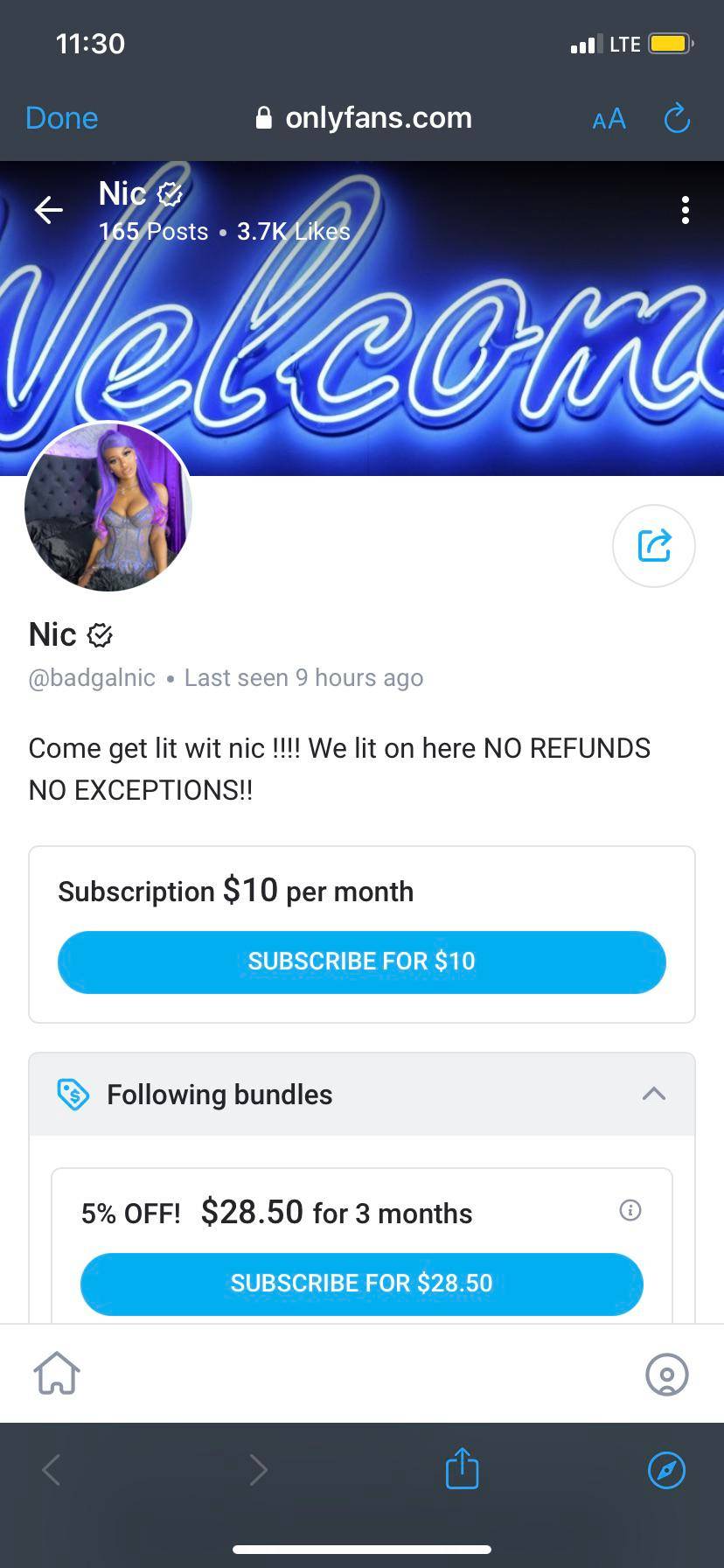724x1568 pixels.
Task: Tap the onlyfans.com address bar
Action: (x=363, y=118)
